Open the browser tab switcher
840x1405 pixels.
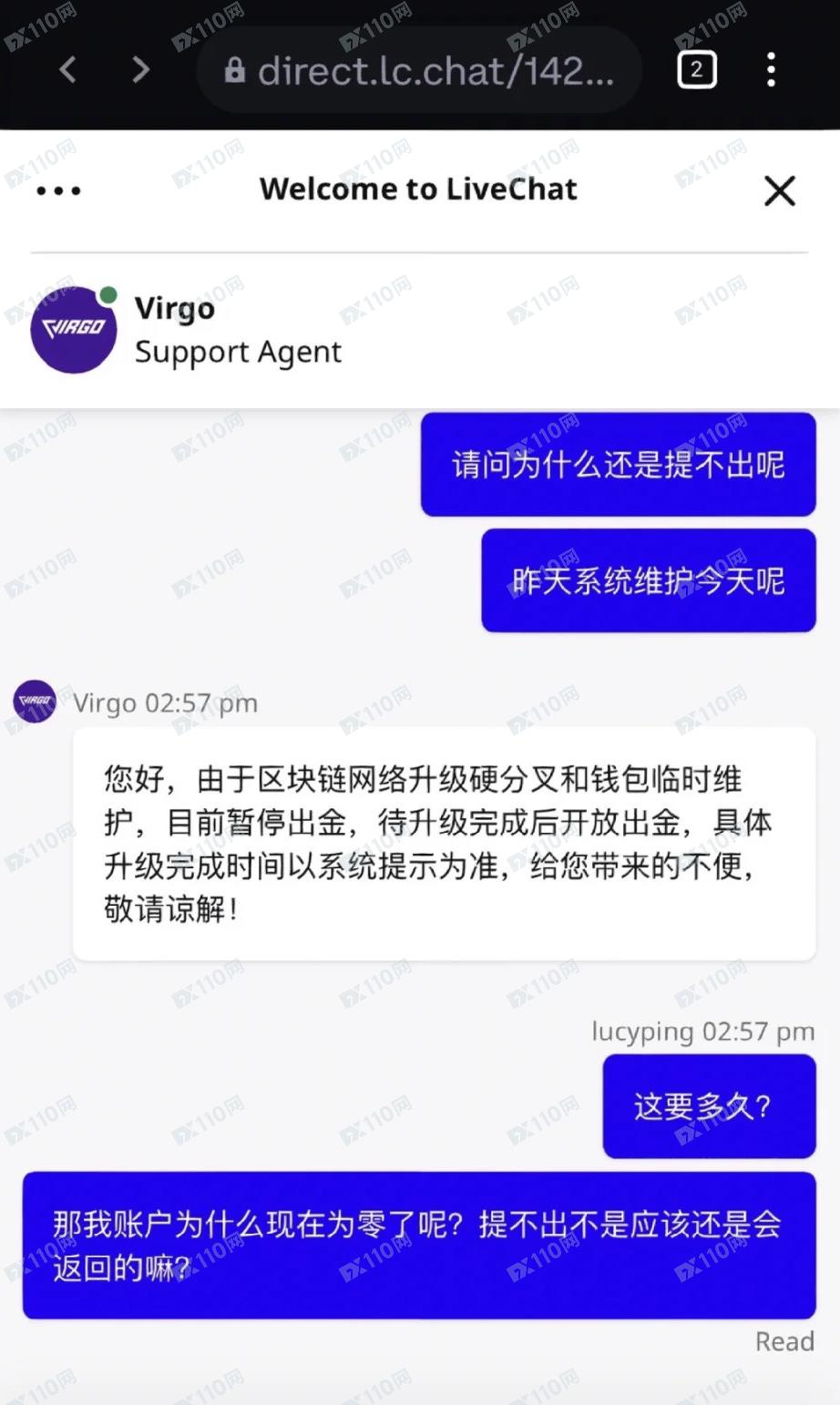pyautogui.click(x=697, y=69)
